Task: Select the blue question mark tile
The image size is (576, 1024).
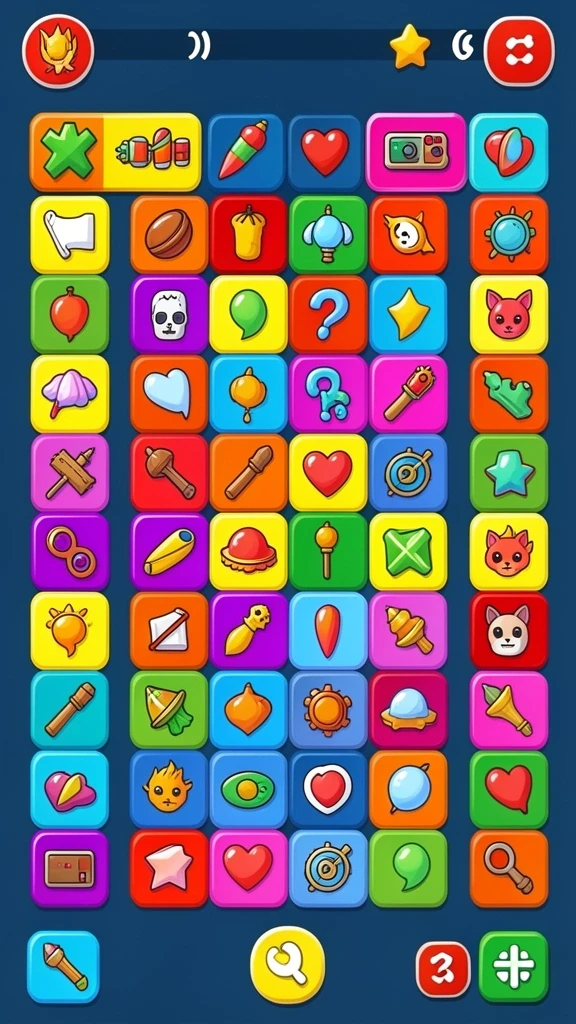Action: pos(328,314)
